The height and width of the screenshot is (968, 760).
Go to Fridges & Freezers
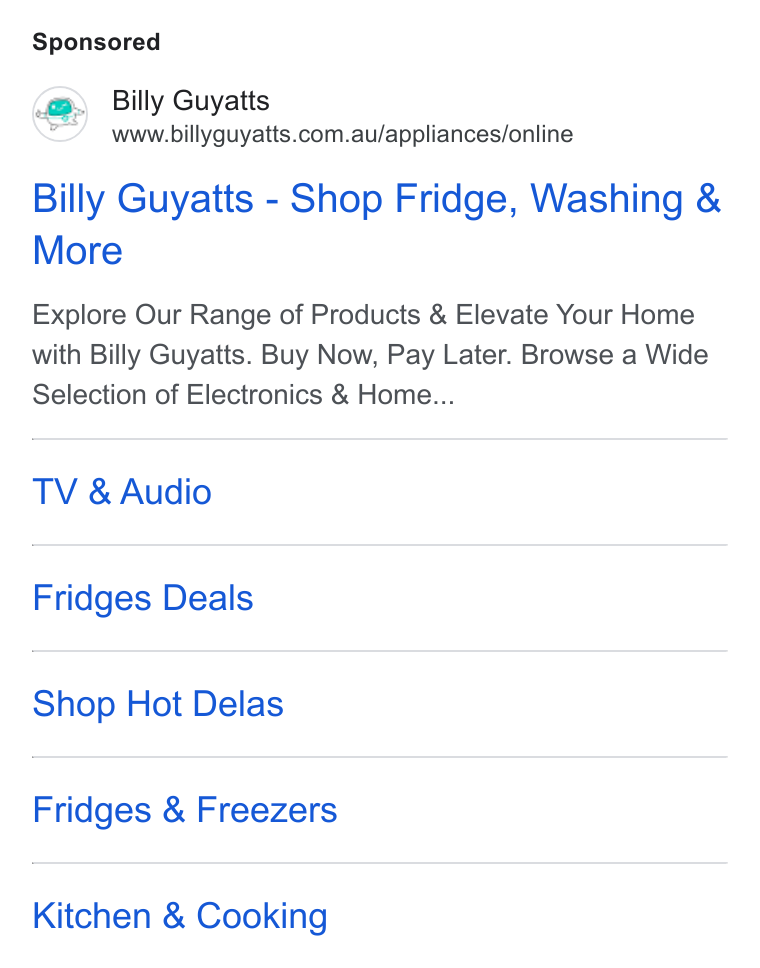[x=185, y=810]
